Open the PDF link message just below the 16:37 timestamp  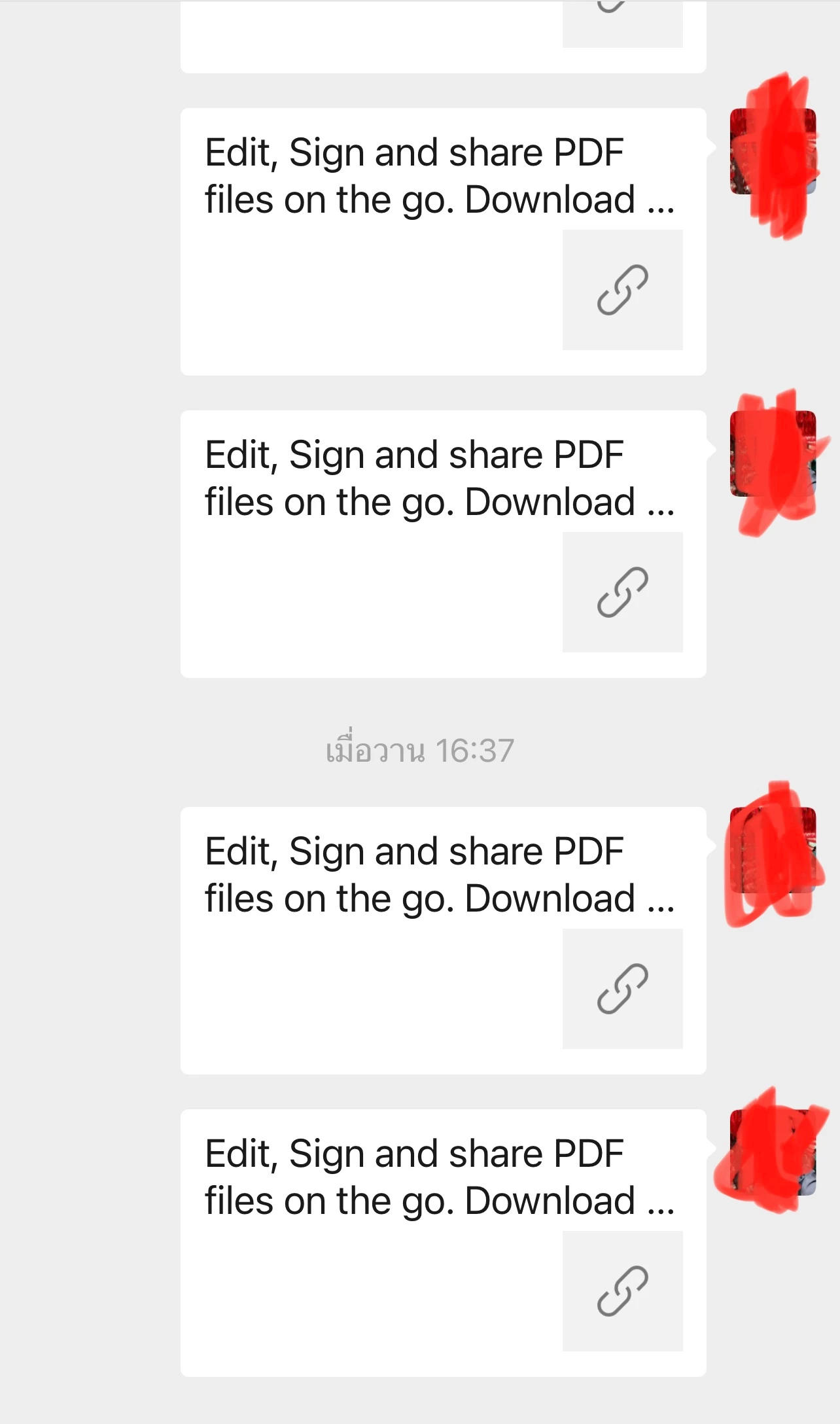point(443,940)
